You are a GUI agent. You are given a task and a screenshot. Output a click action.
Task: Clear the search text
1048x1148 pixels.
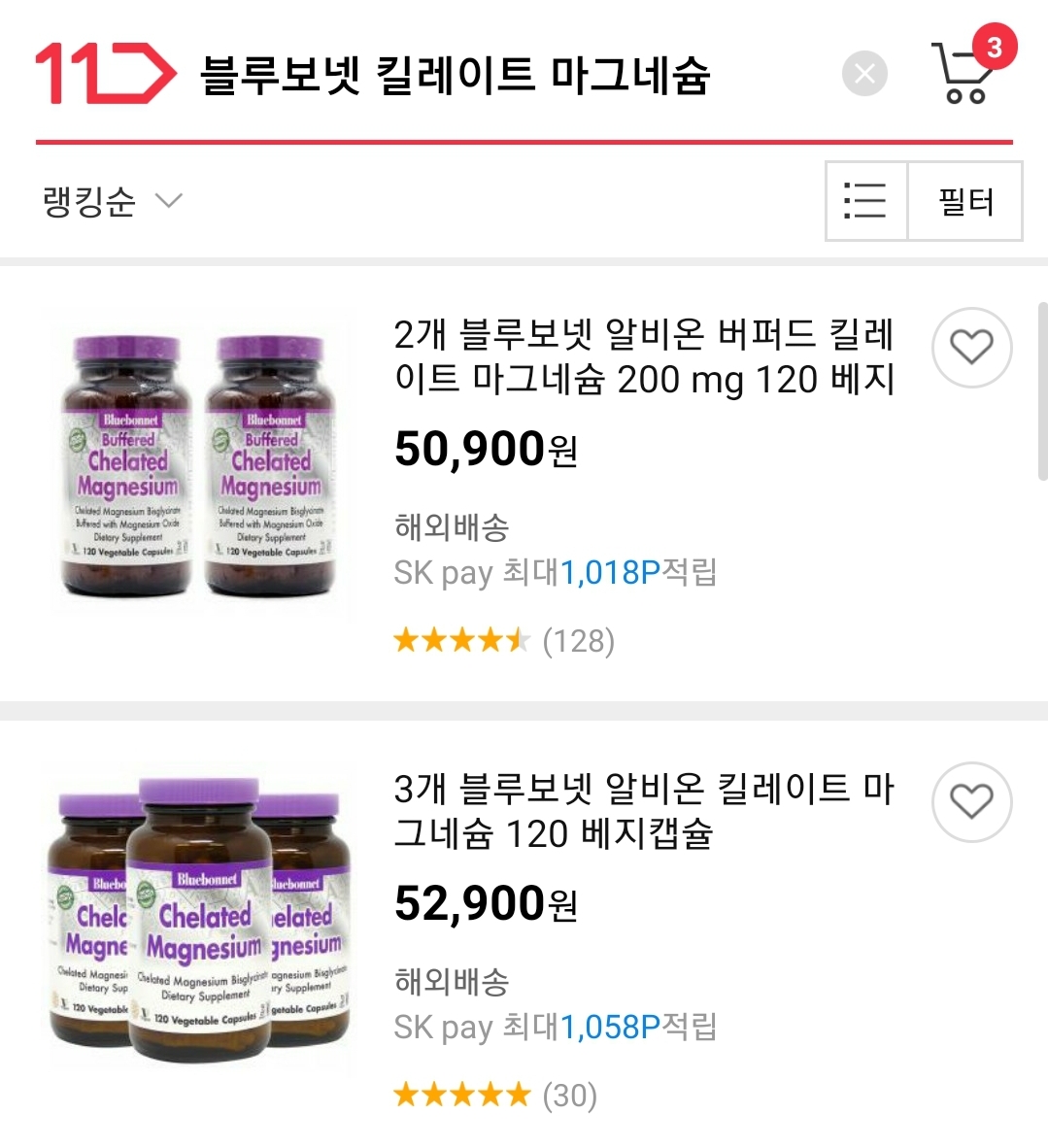pos(863,74)
